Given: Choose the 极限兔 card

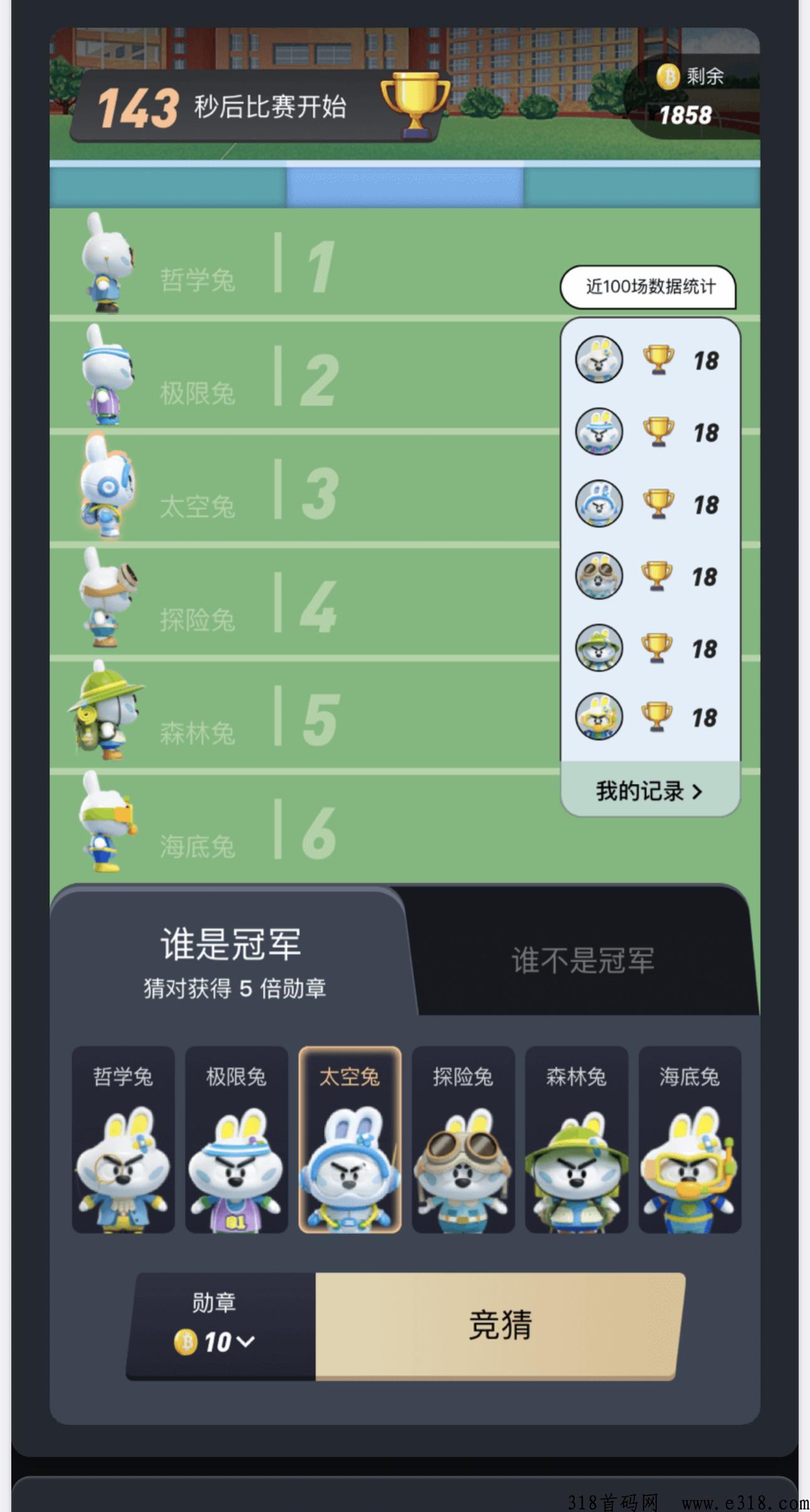Looking at the screenshot, I should [x=237, y=1140].
